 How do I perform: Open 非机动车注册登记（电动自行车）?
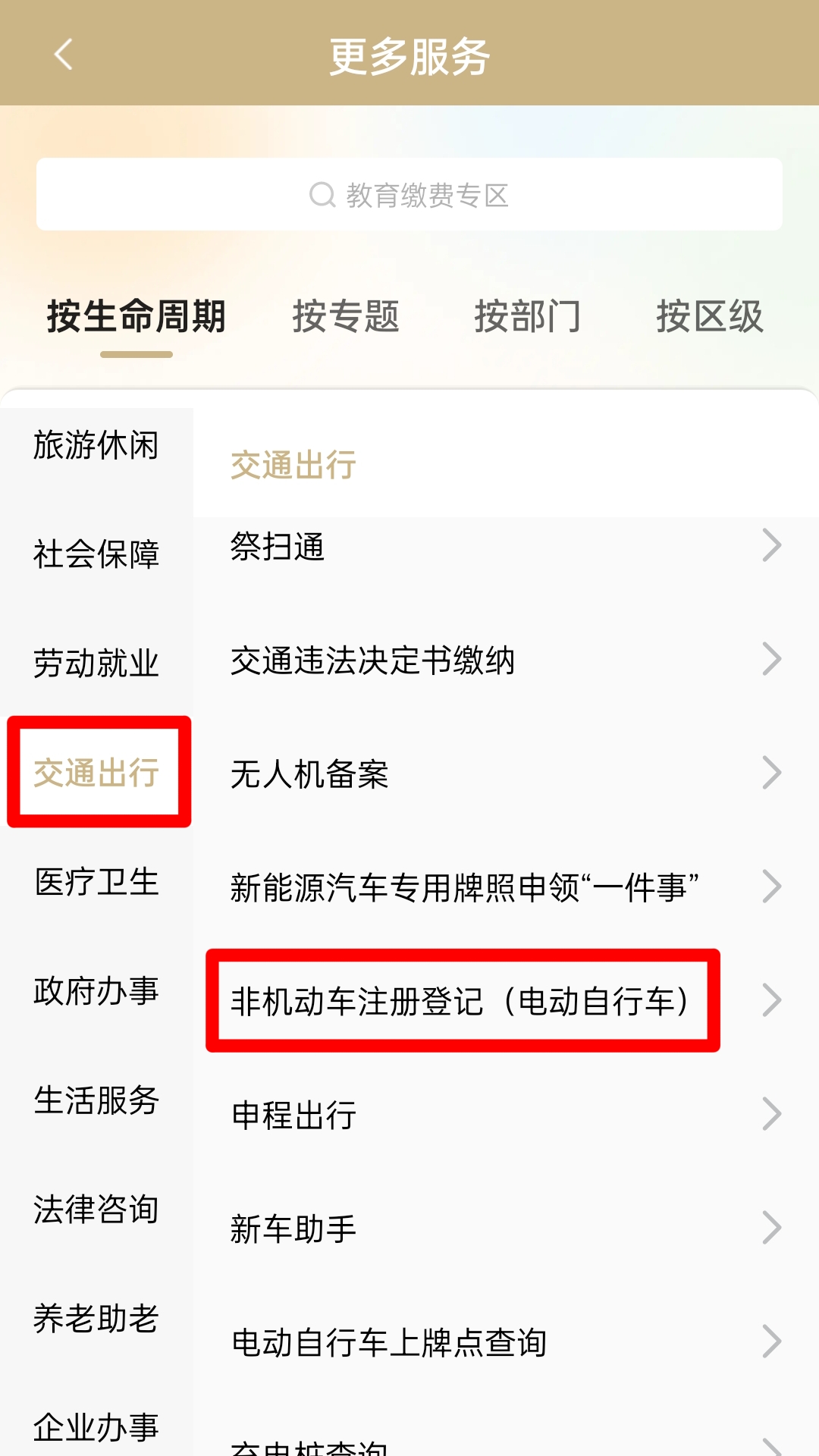pos(463,1001)
